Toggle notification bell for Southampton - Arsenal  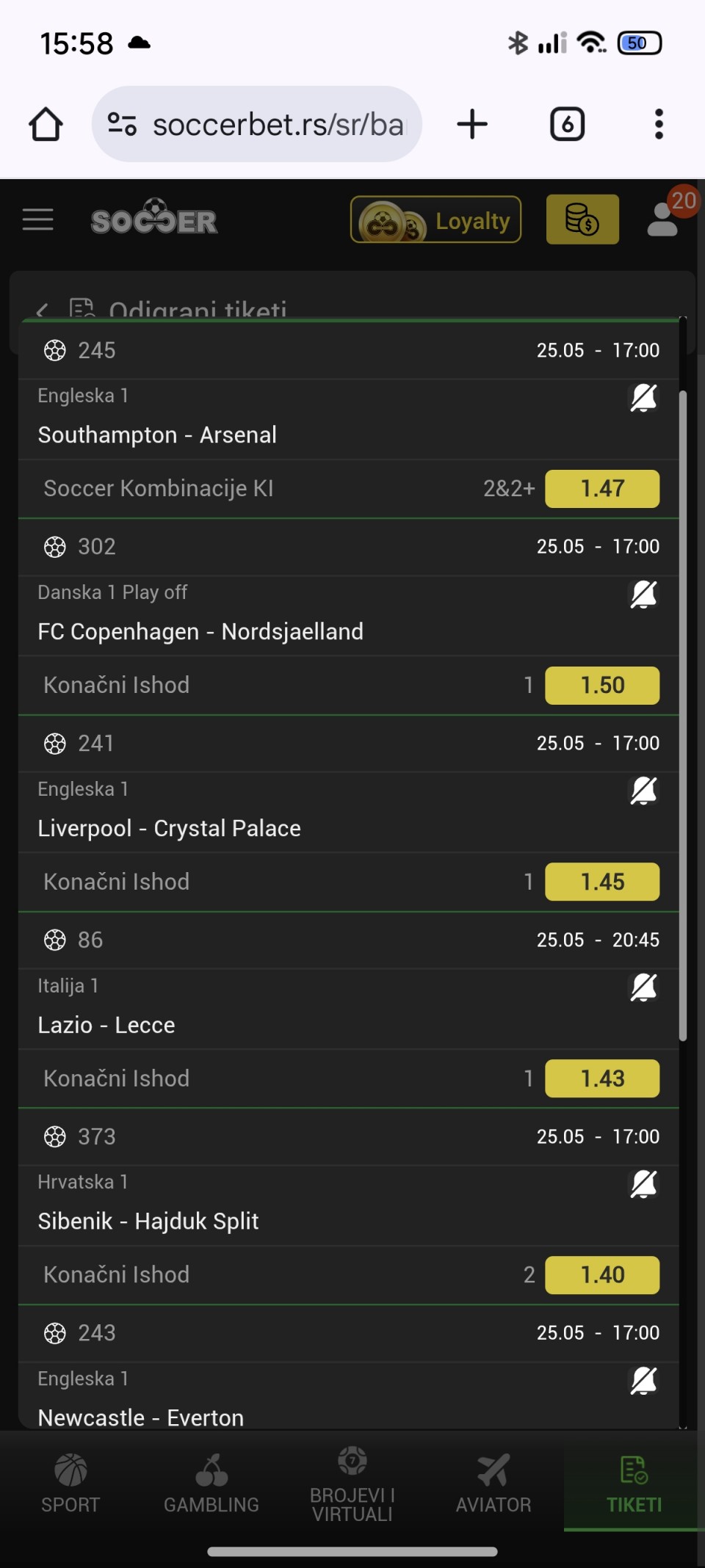pos(643,398)
